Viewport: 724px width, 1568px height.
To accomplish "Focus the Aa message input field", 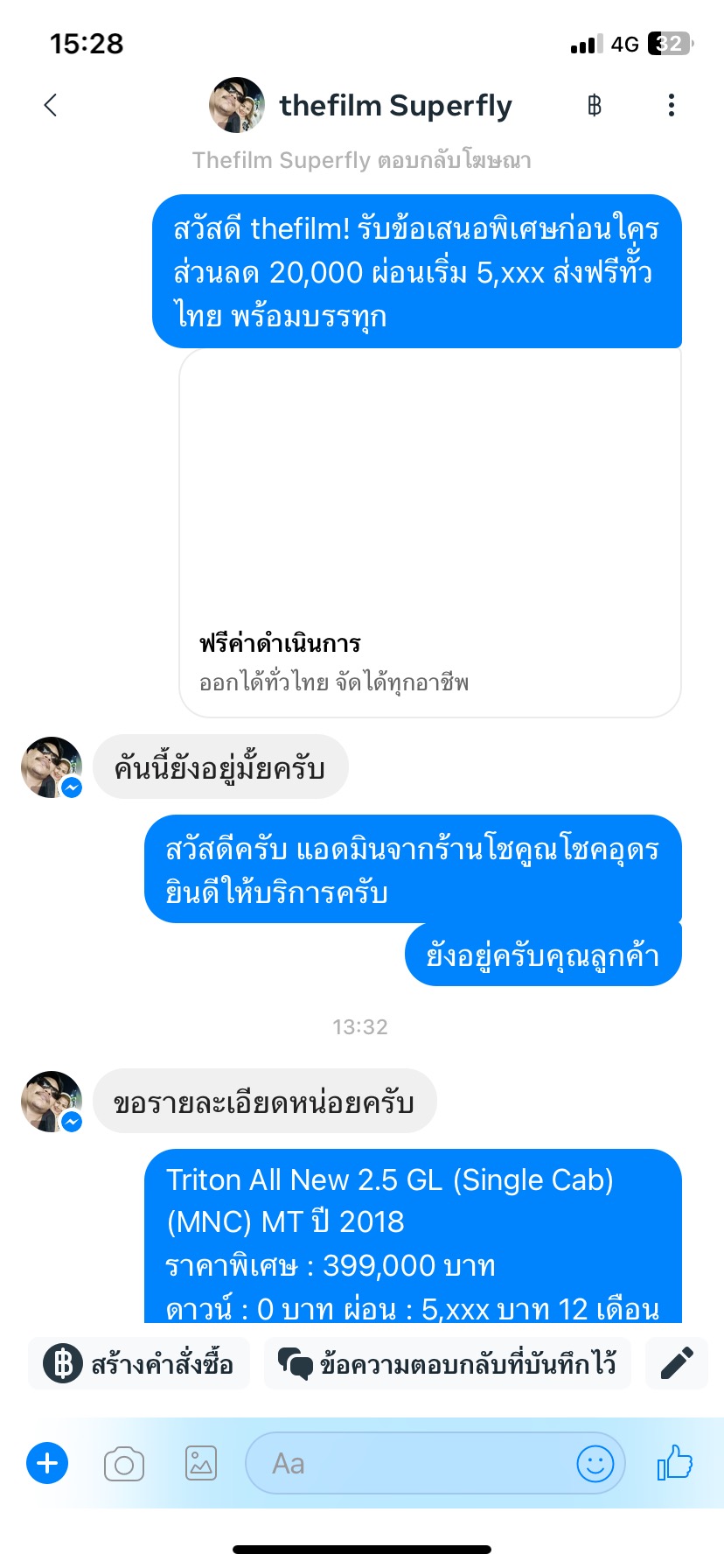I will [x=411, y=1463].
